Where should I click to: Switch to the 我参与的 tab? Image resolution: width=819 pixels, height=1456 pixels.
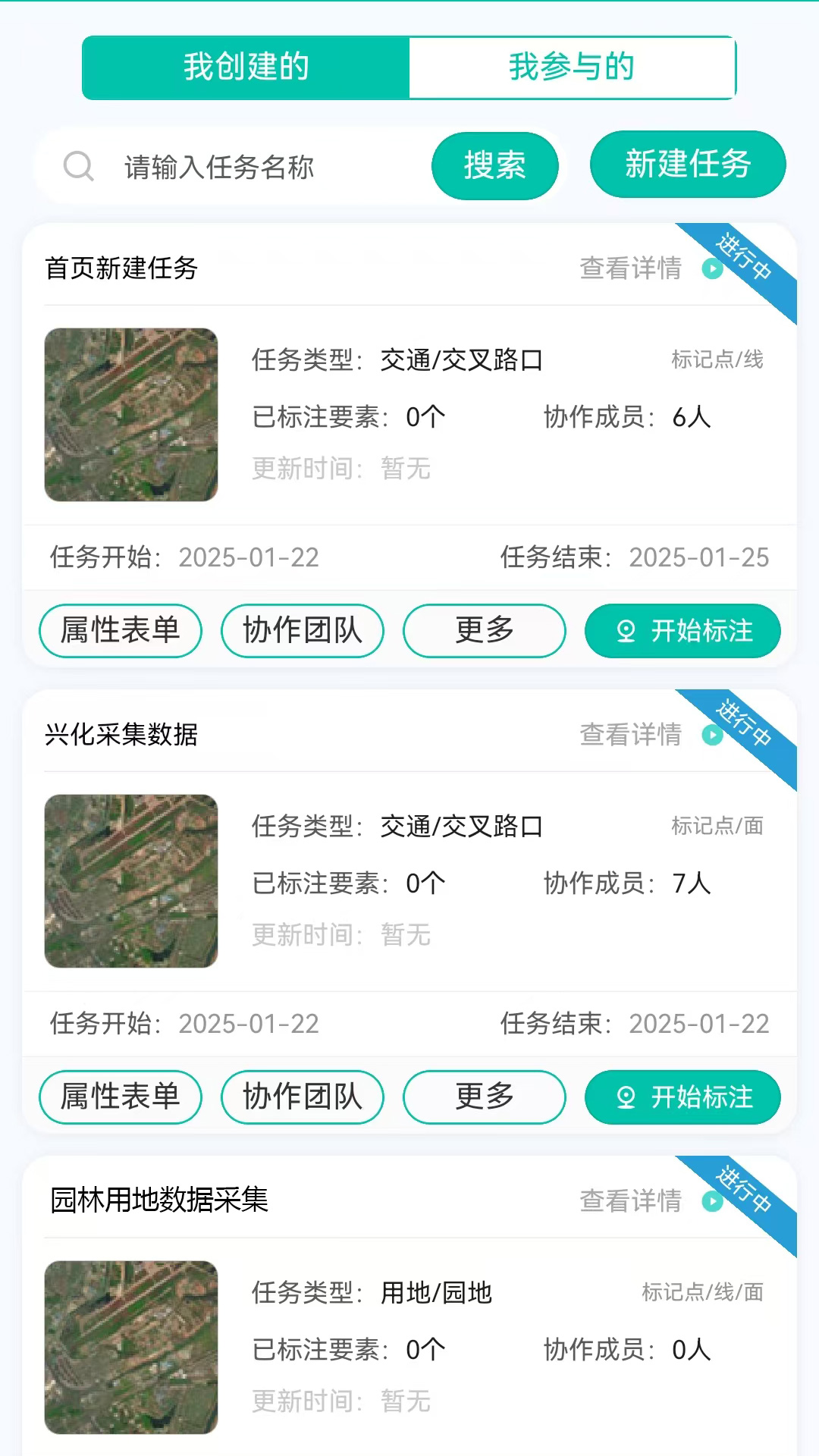[572, 67]
